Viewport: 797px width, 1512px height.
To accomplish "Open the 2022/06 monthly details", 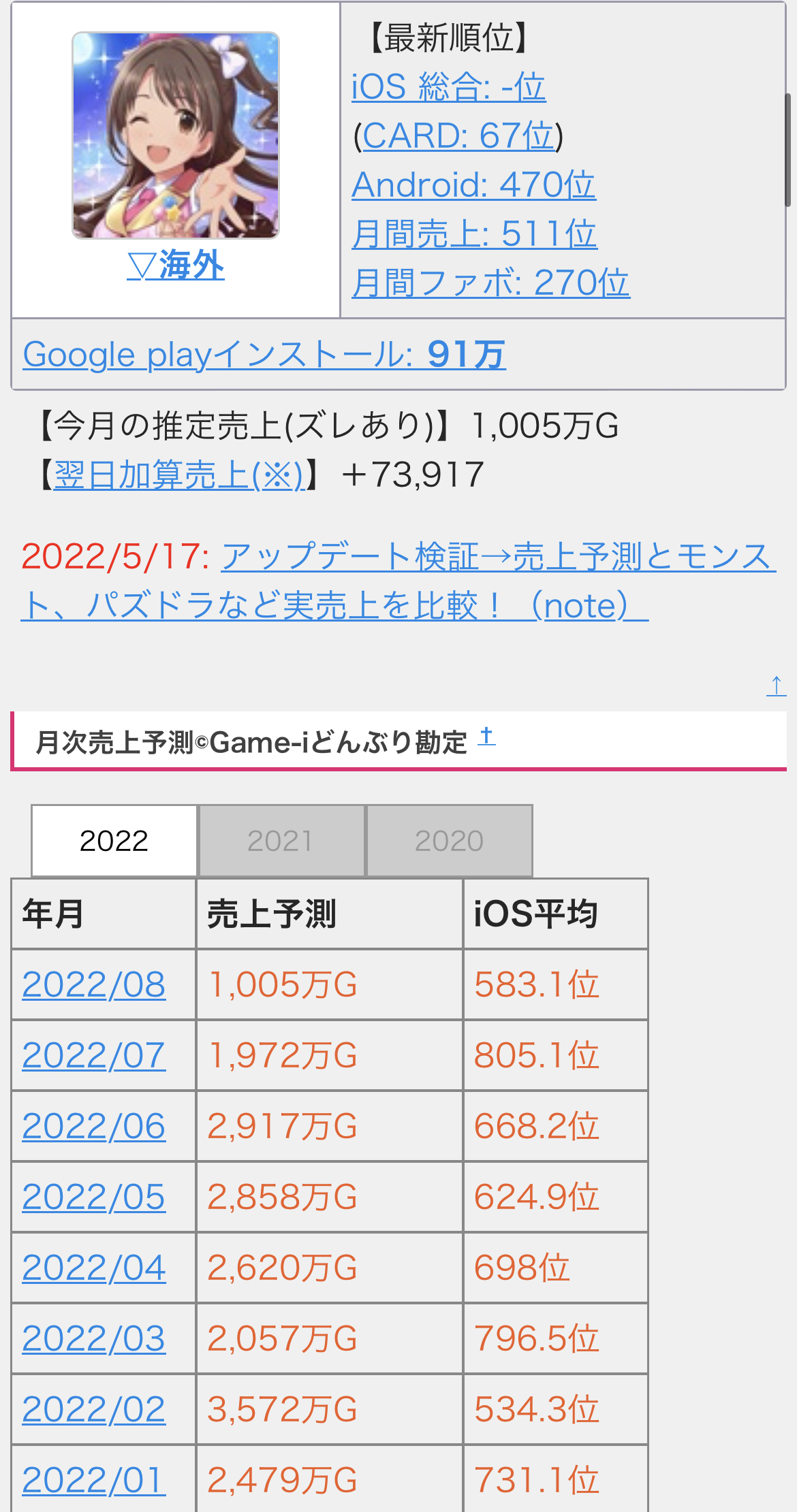I will (94, 1126).
